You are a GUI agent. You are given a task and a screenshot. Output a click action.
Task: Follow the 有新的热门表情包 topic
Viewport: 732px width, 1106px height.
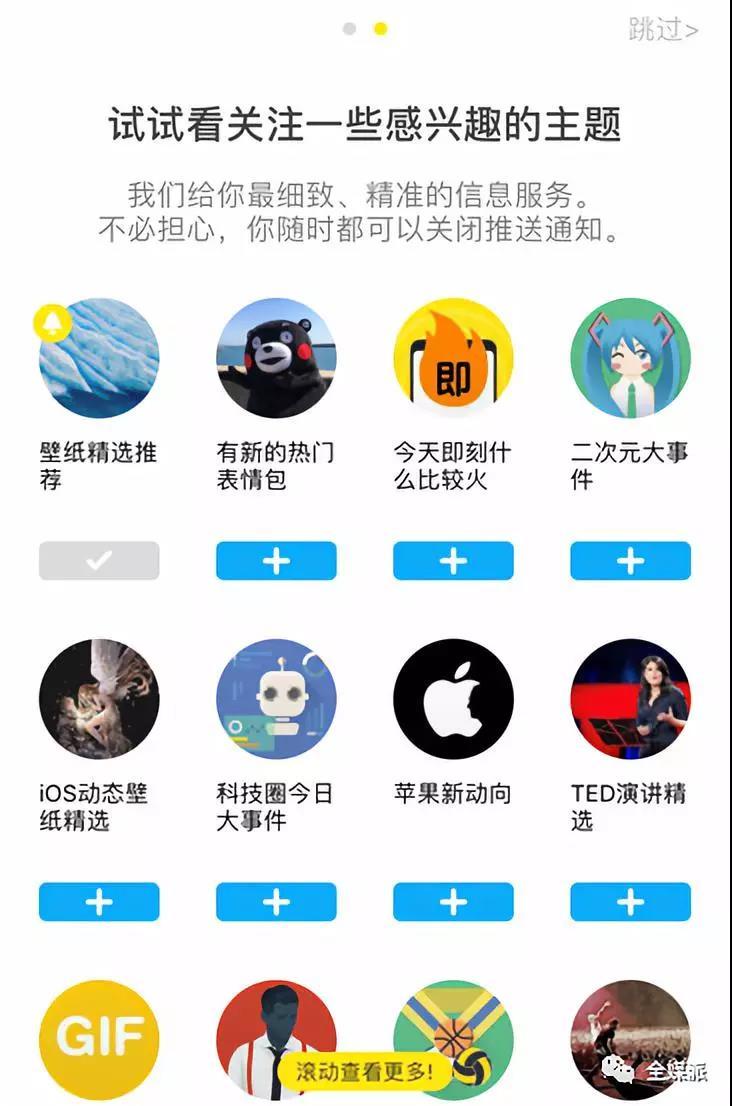(x=276, y=561)
